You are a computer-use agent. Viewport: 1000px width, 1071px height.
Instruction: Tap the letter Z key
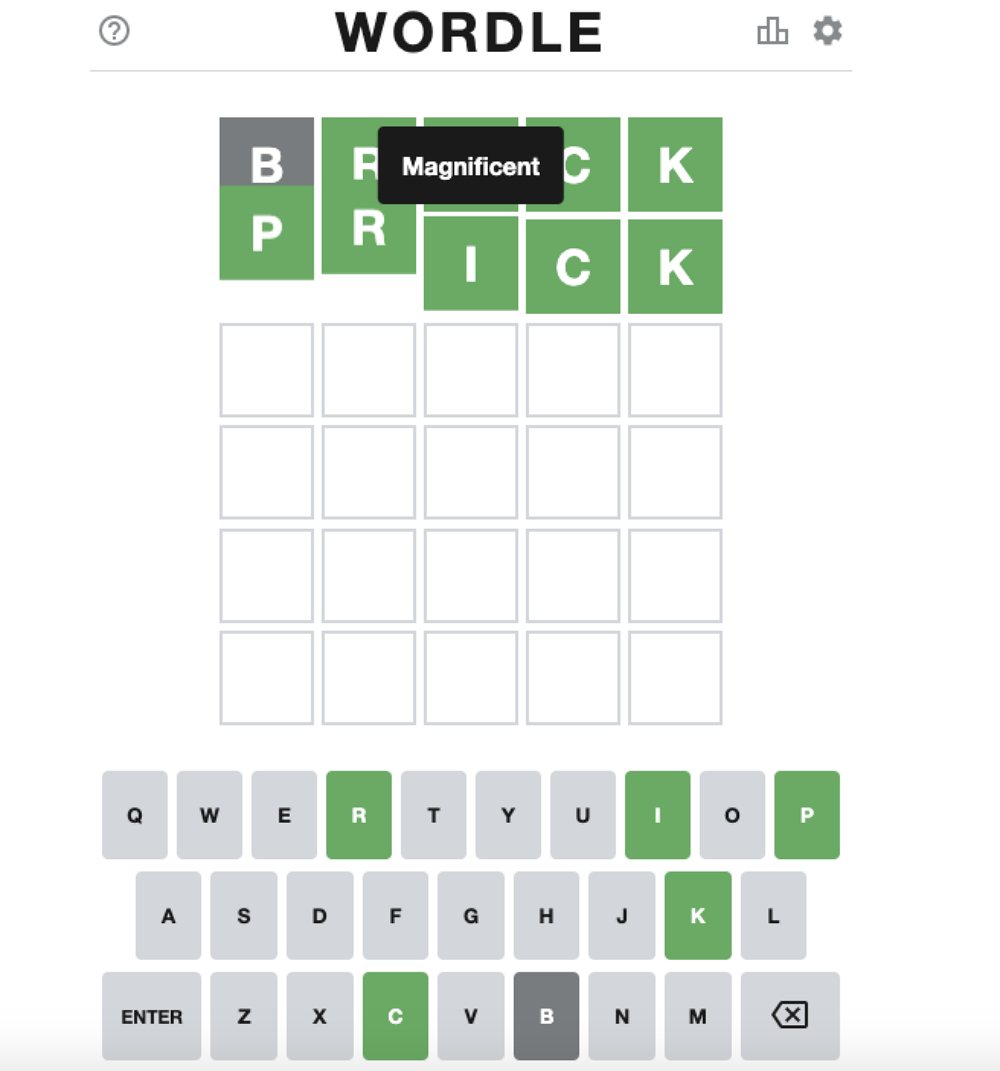coord(244,1016)
